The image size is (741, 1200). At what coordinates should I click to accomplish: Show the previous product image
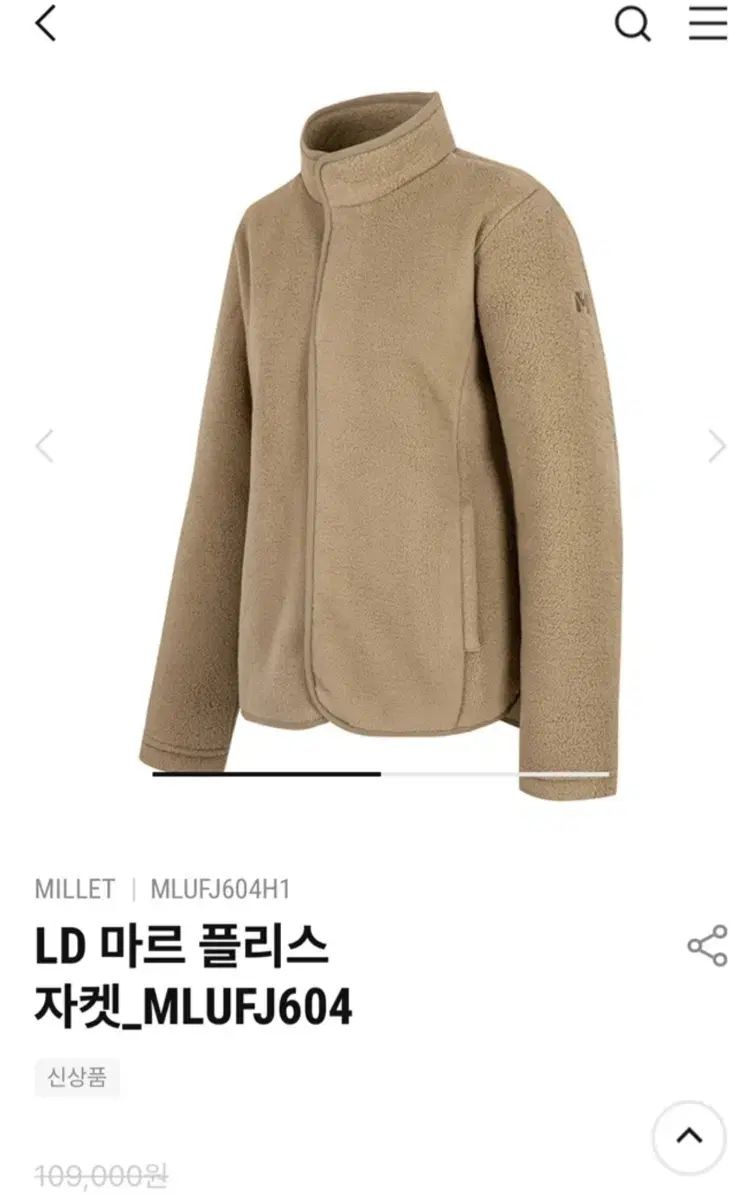pos(44,445)
